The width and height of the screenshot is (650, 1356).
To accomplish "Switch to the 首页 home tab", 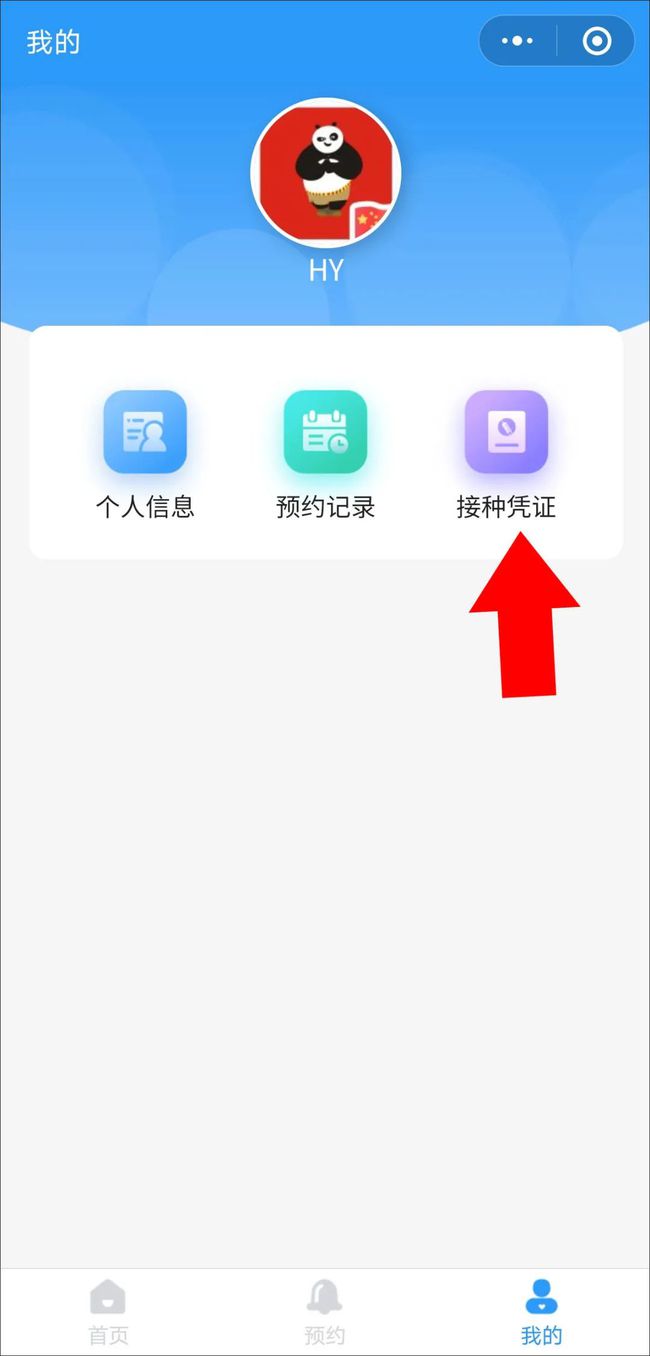I will 108,1311.
